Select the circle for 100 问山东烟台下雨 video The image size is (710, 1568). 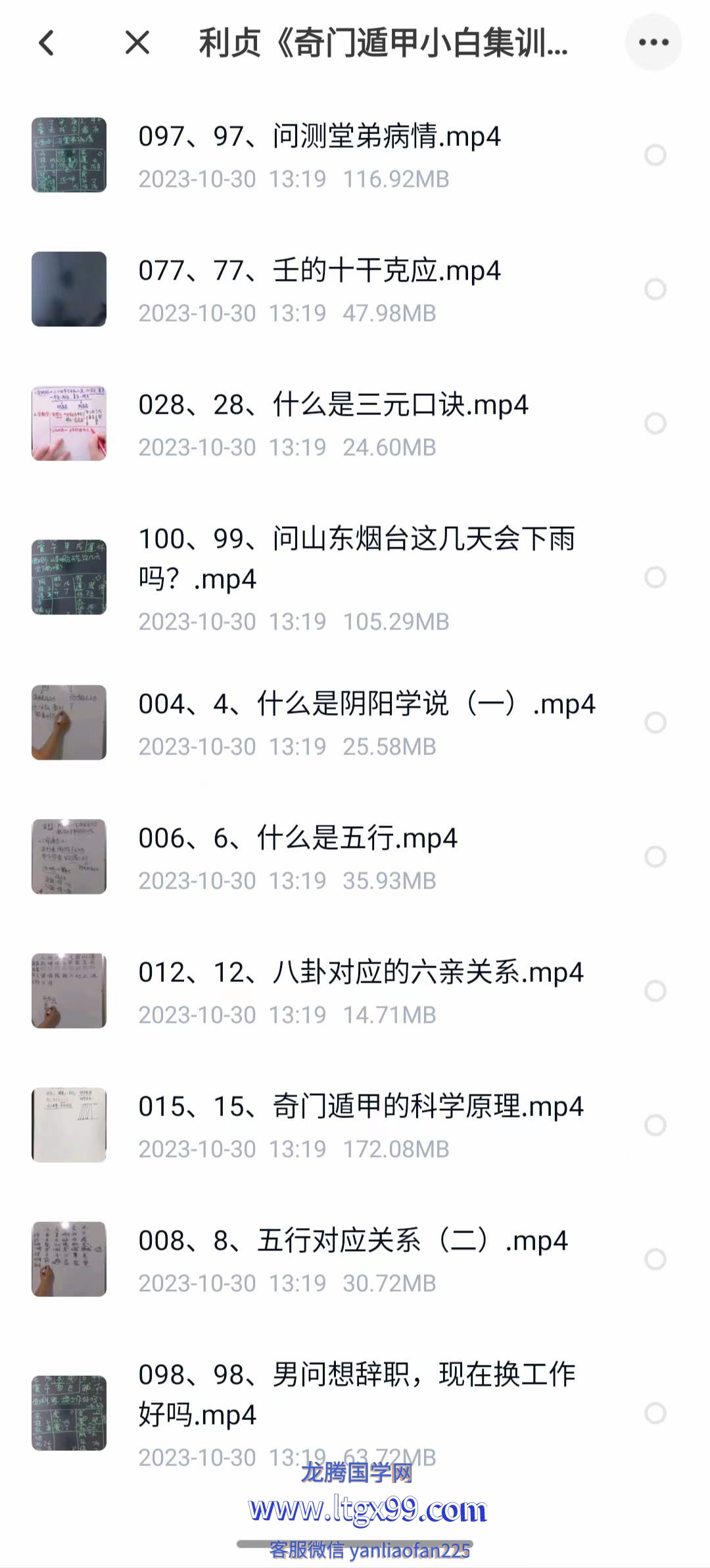click(655, 577)
